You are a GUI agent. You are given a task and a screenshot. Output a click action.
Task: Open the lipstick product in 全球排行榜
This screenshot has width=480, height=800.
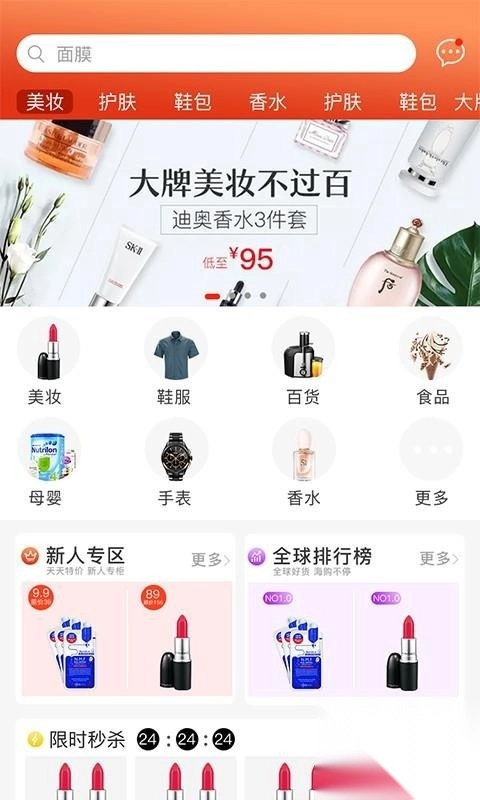tap(407, 640)
